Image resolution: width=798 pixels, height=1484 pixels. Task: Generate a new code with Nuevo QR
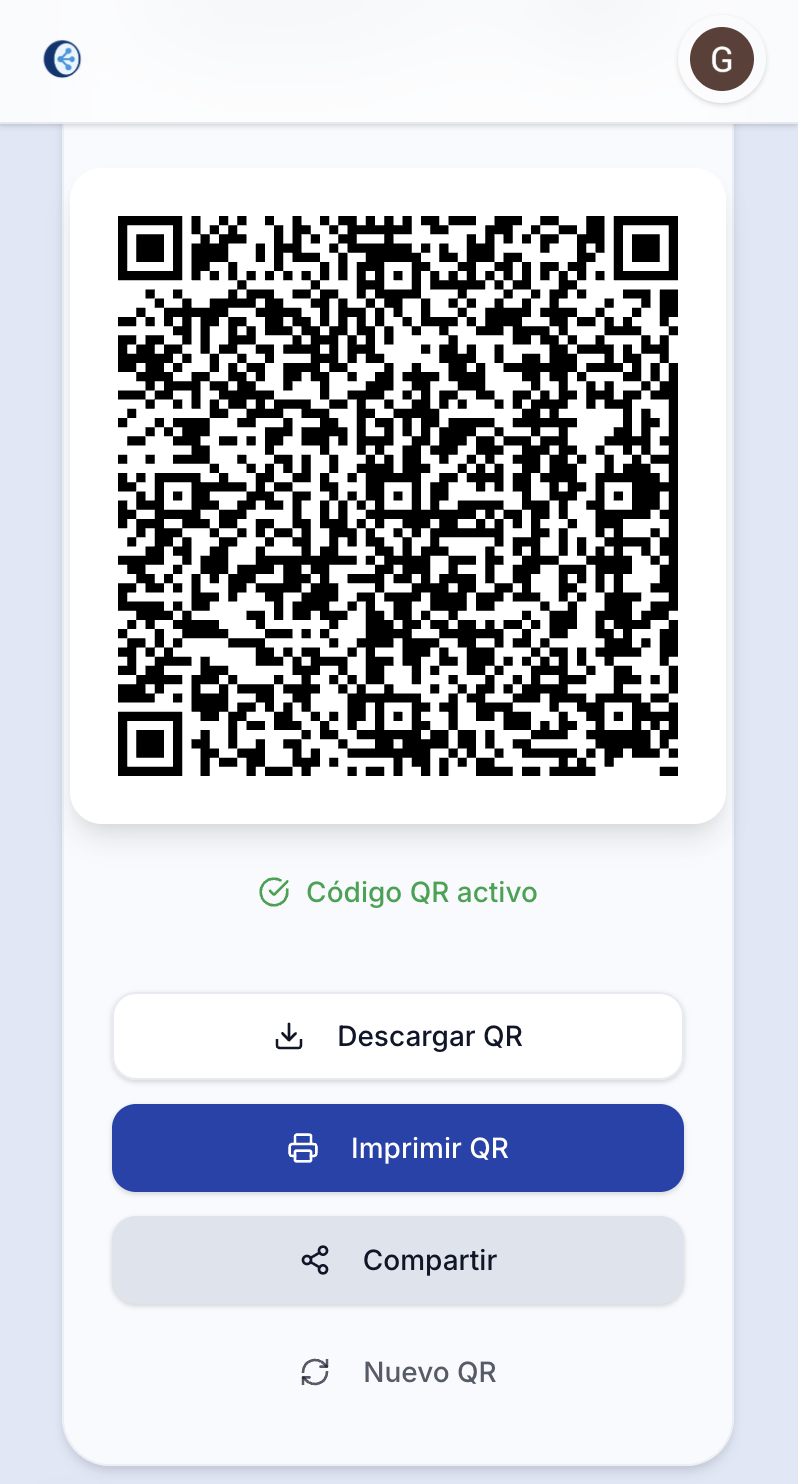coord(398,1372)
